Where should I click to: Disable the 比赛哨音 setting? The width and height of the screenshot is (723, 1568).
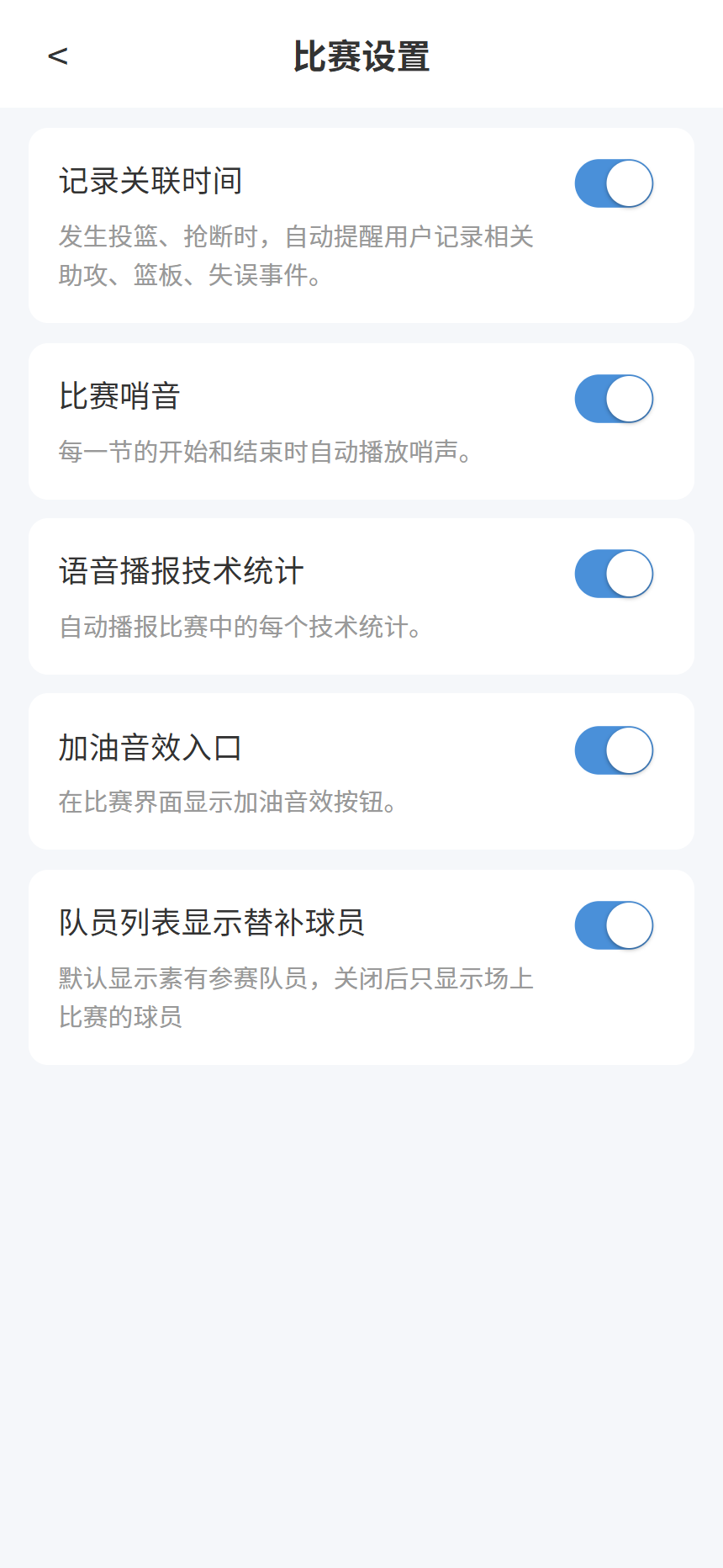[x=613, y=398]
